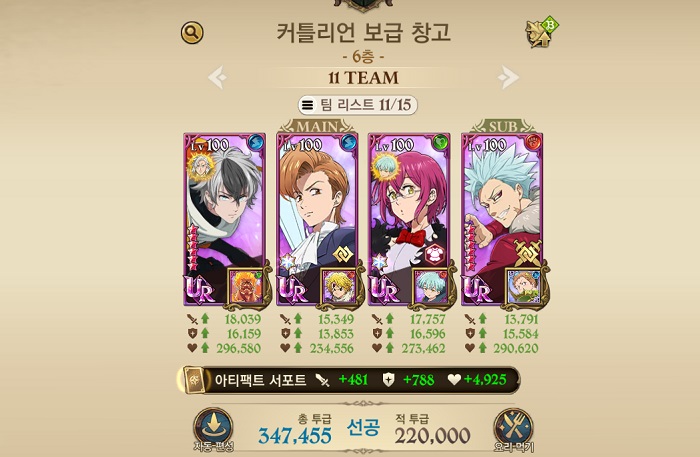
Task: Tap the 자동 편성 auto-formation button
Action: click(x=213, y=428)
